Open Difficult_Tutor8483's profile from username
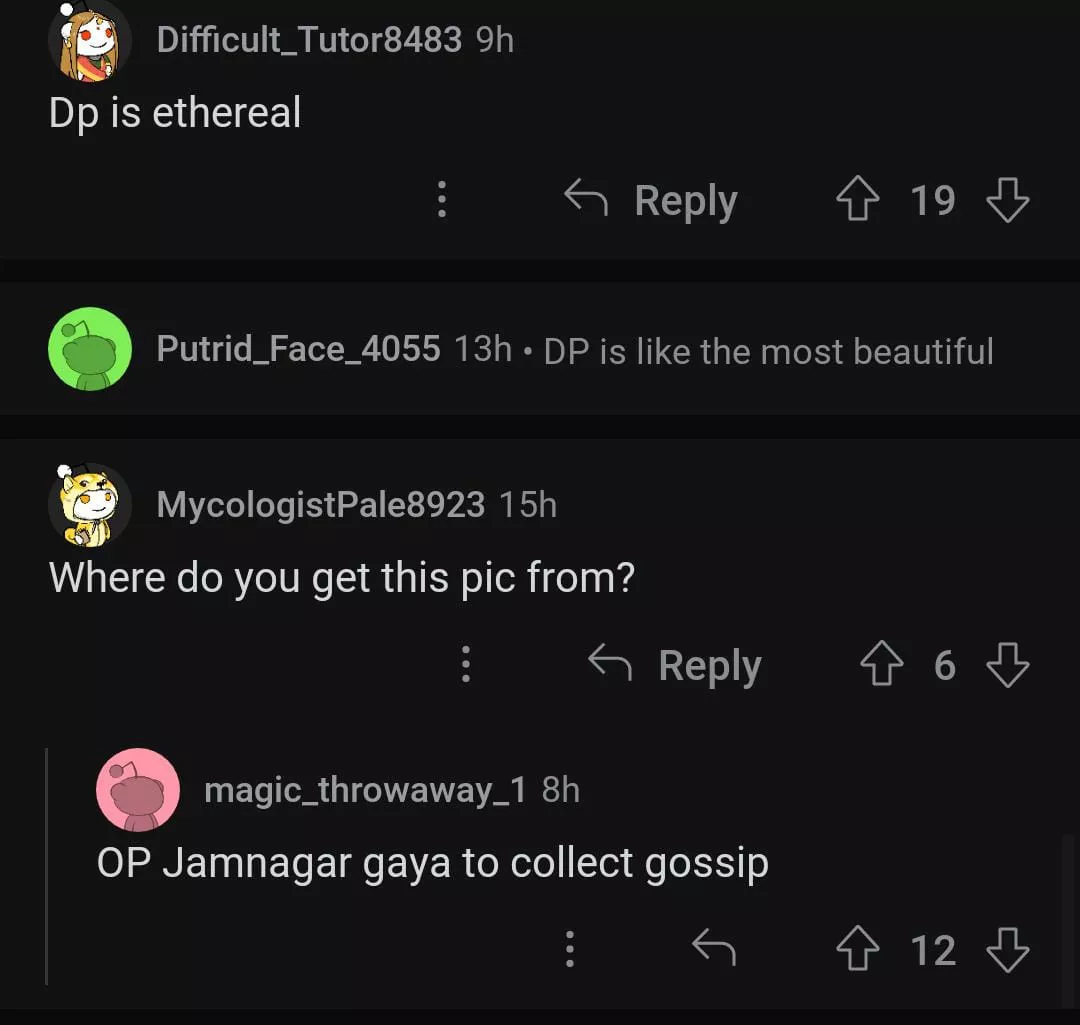This screenshot has height=1025, width=1080. (x=308, y=40)
